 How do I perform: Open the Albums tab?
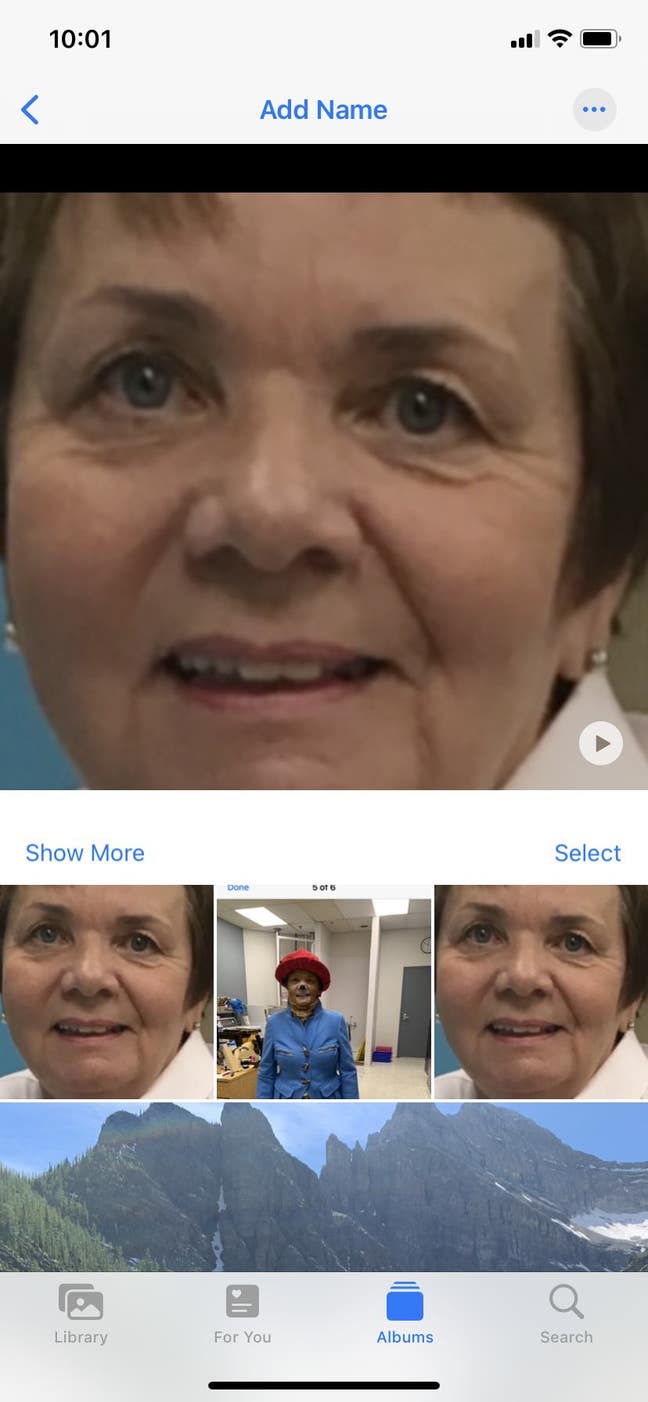pos(405,1315)
